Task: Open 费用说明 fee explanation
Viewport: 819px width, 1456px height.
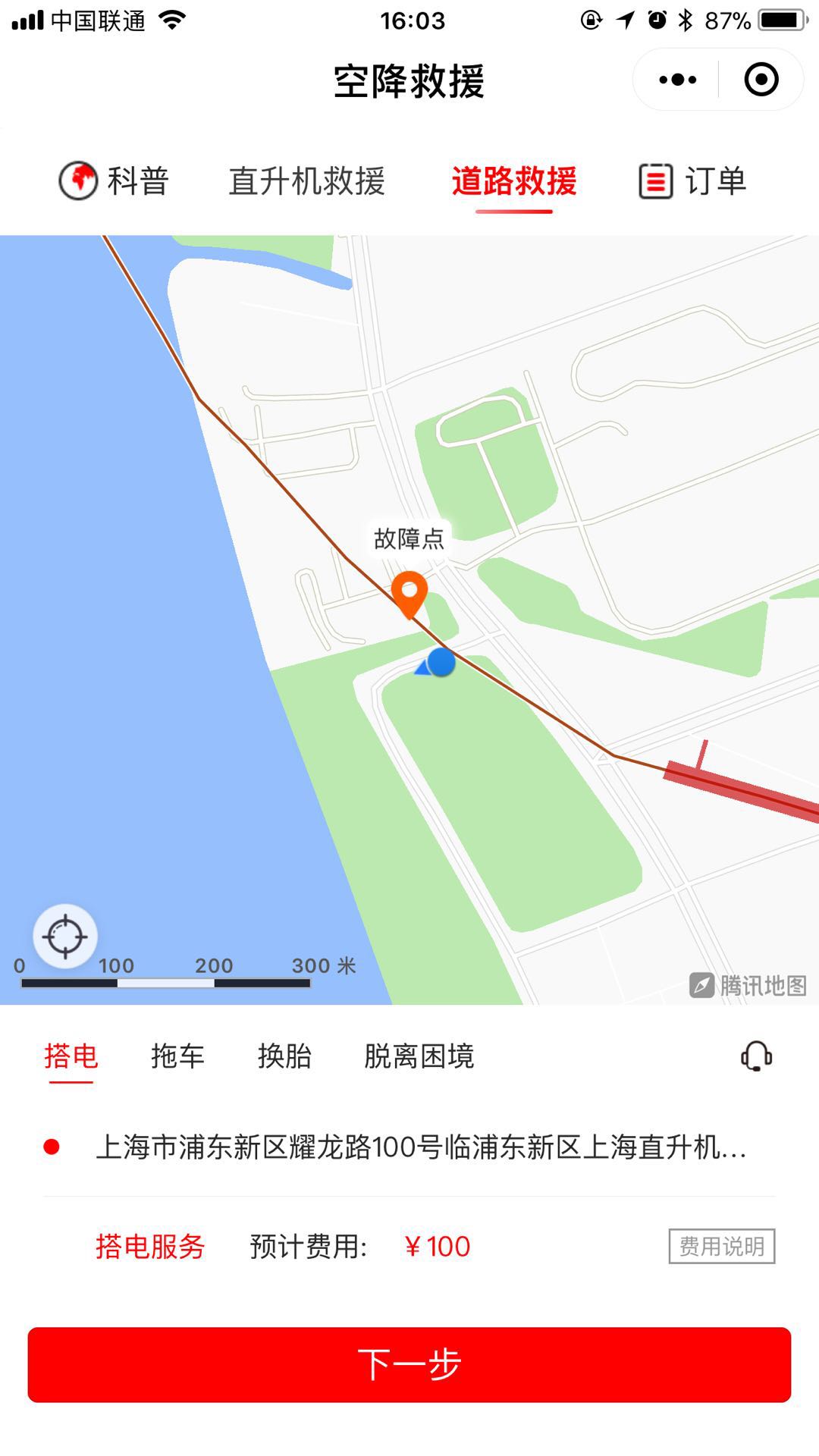Action: coord(722,1246)
